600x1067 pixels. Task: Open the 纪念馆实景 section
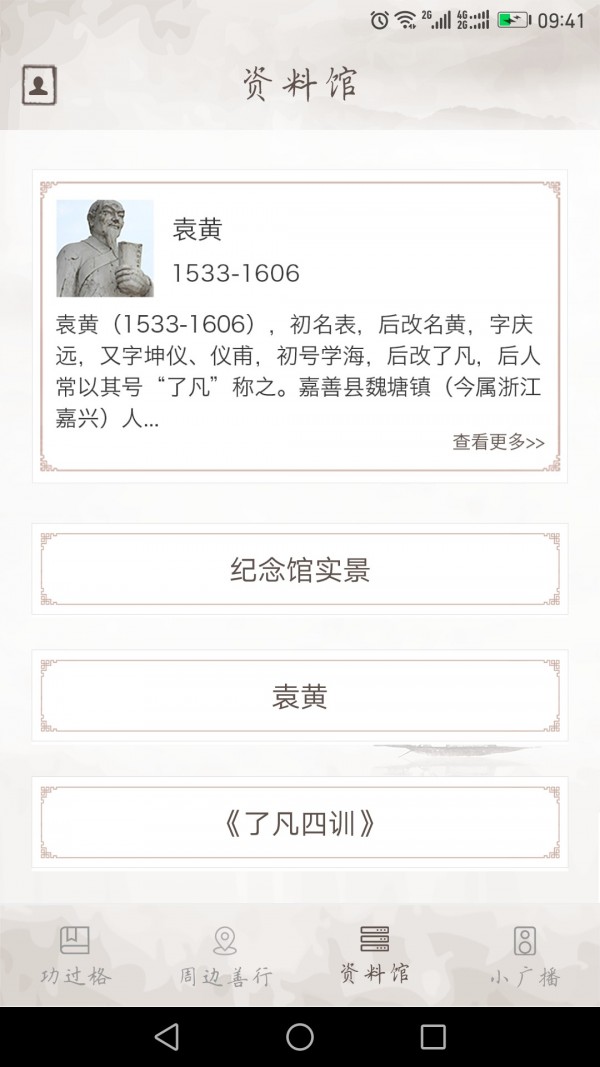pyautogui.click(x=300, y=570)
